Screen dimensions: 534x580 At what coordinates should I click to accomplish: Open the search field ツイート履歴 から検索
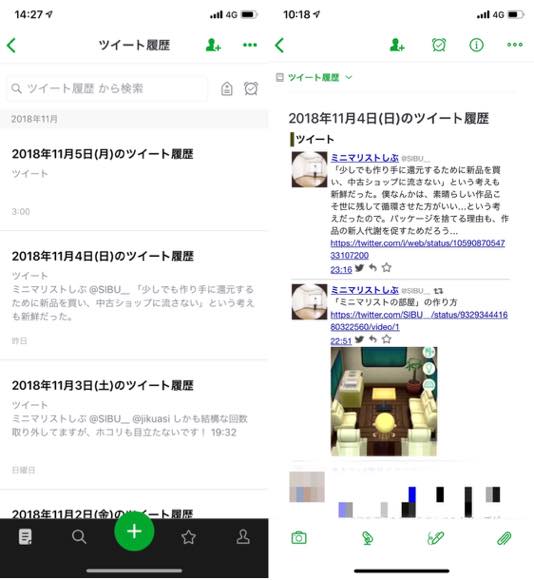107,89
